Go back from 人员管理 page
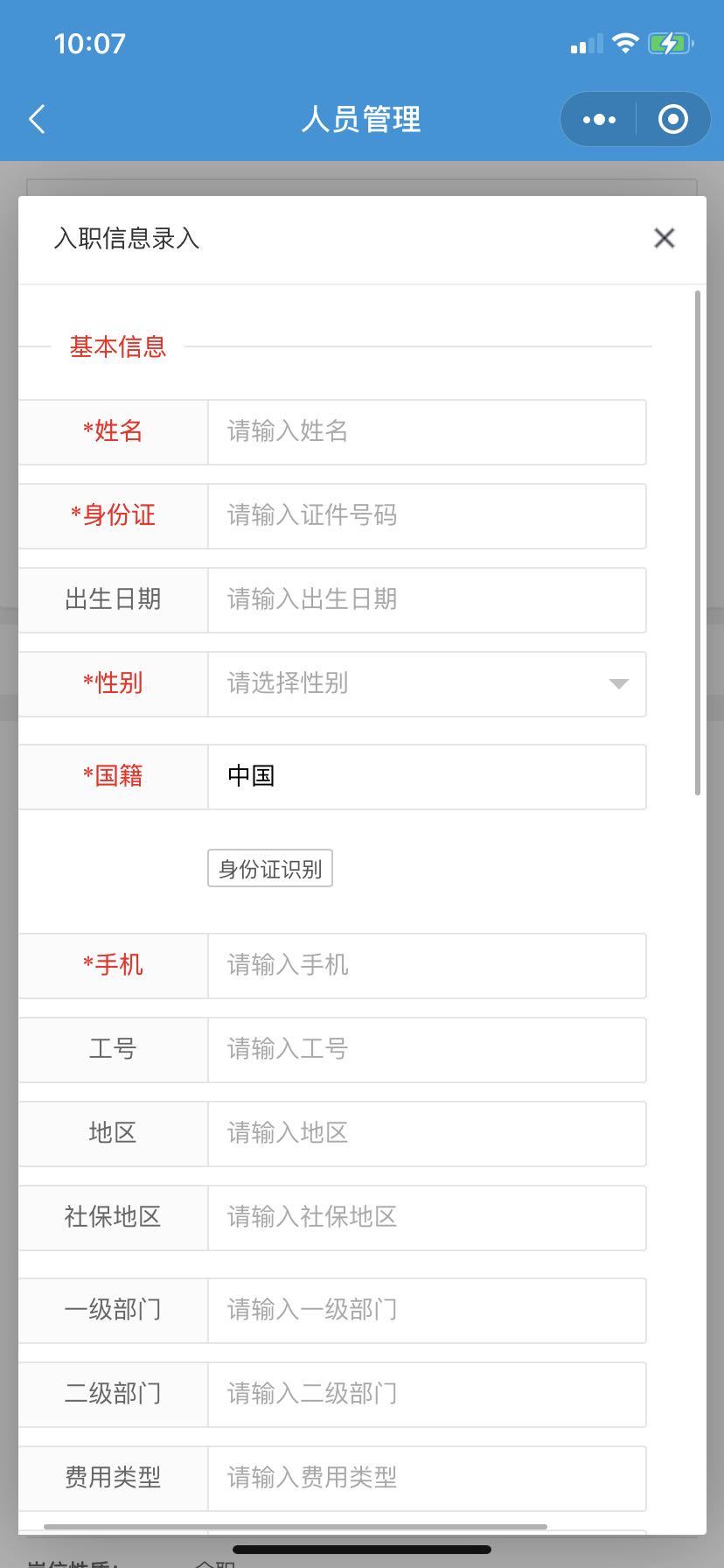This screenshot has width=724, height=1568. 37,119
